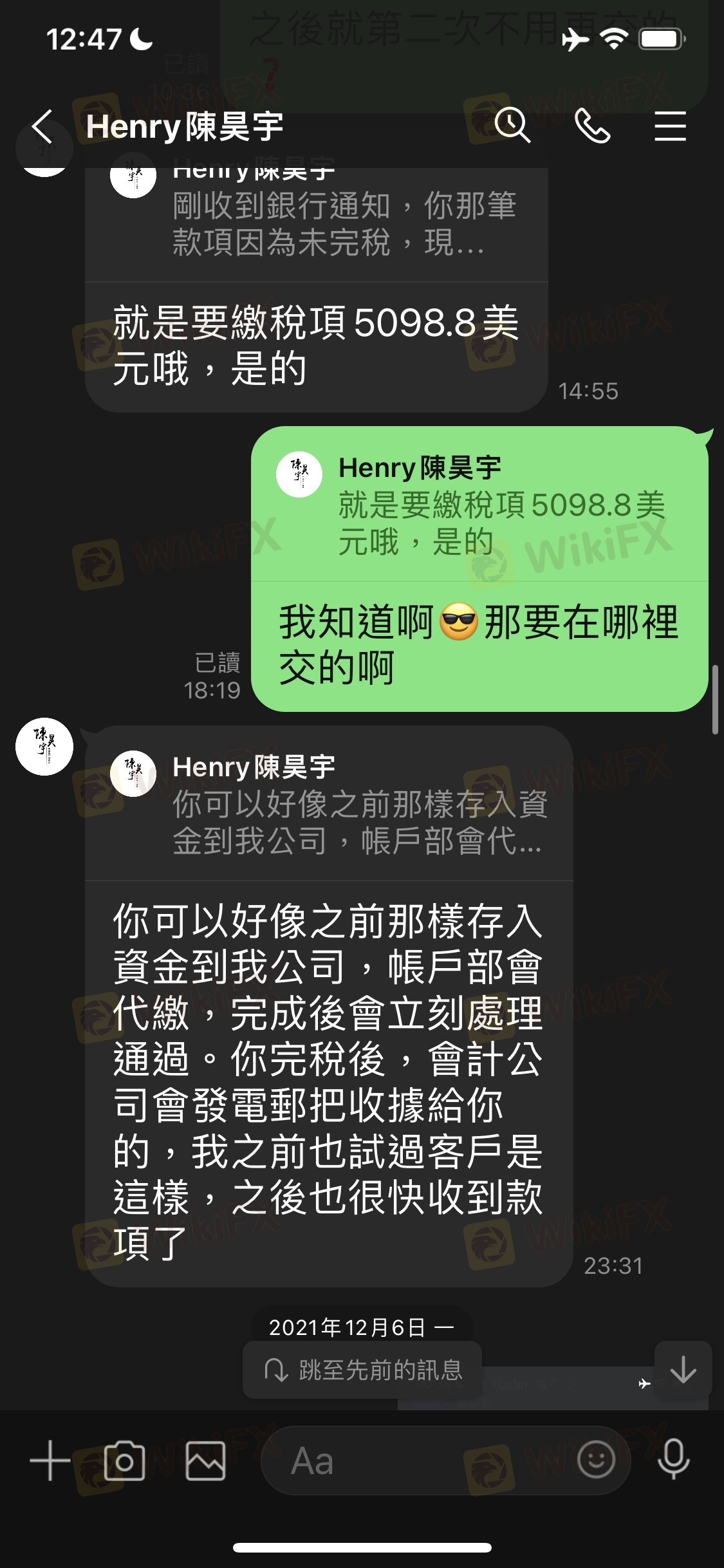Tap the plus attachment icon
The height and width of the screenshot is (1568, 724).
point(50,1461)
